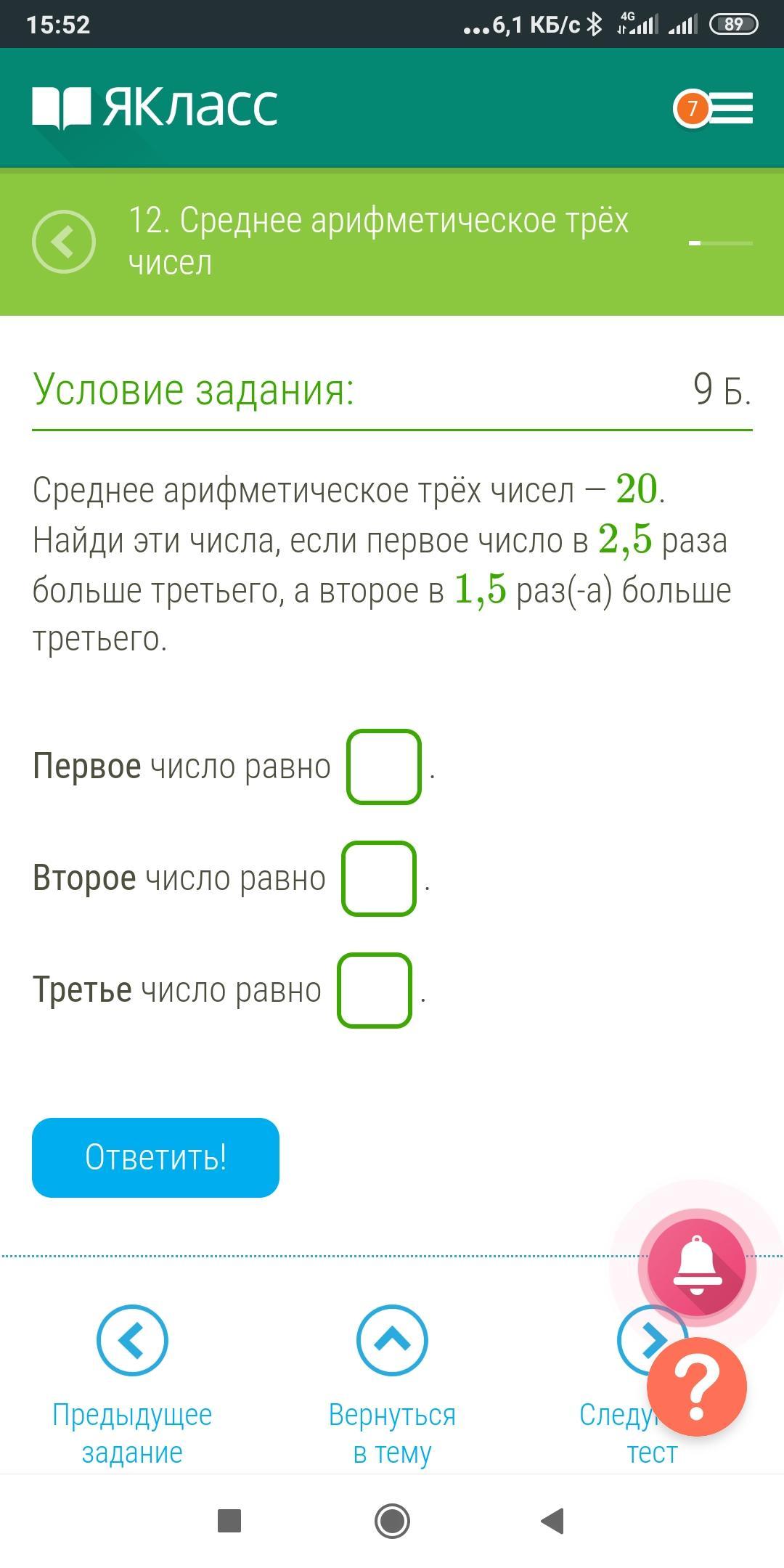
Task: Focus the Первое число answer field
Action: coord(384,767)
